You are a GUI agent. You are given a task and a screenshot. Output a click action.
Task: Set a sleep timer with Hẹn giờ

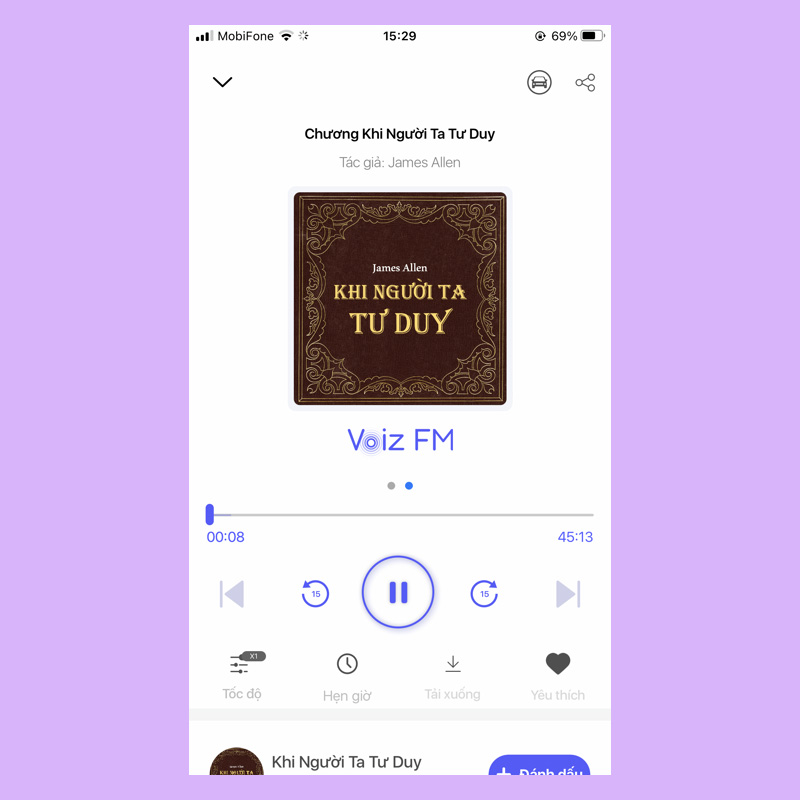pyautogui.click(x=347, y=675)
